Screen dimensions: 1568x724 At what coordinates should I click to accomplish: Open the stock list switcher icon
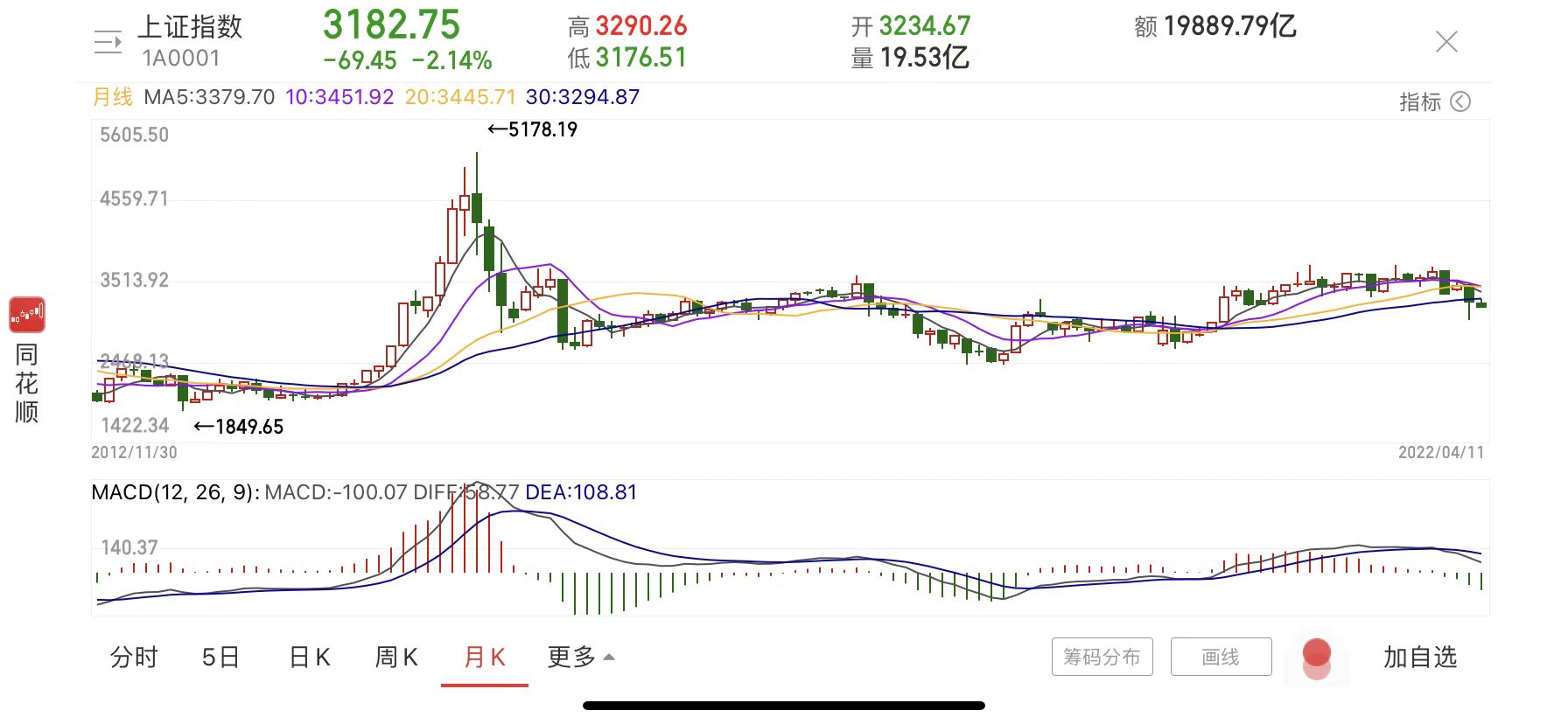tap(108, 41)
